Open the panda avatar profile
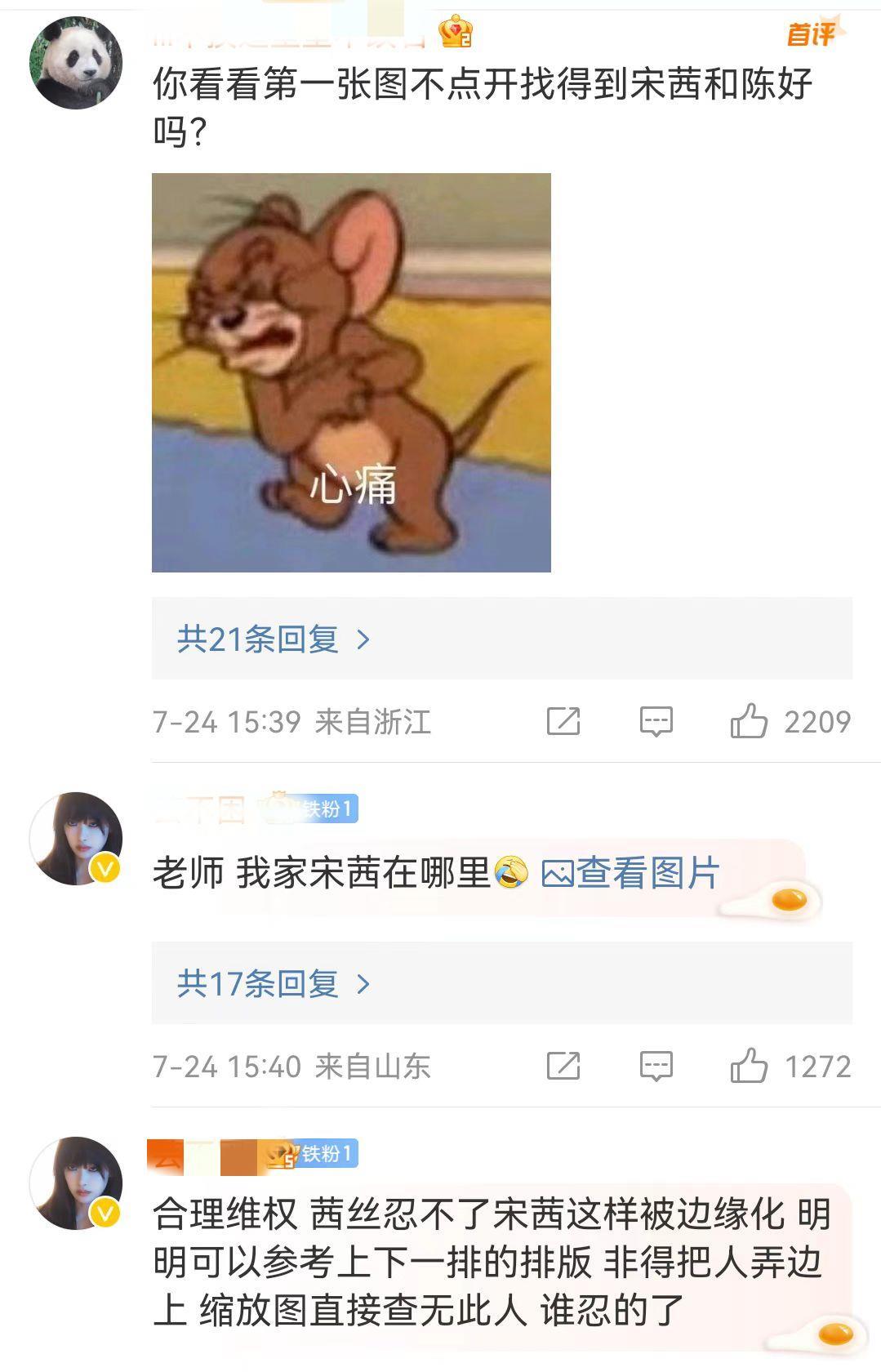881x1372 pixels. [75, 63]
